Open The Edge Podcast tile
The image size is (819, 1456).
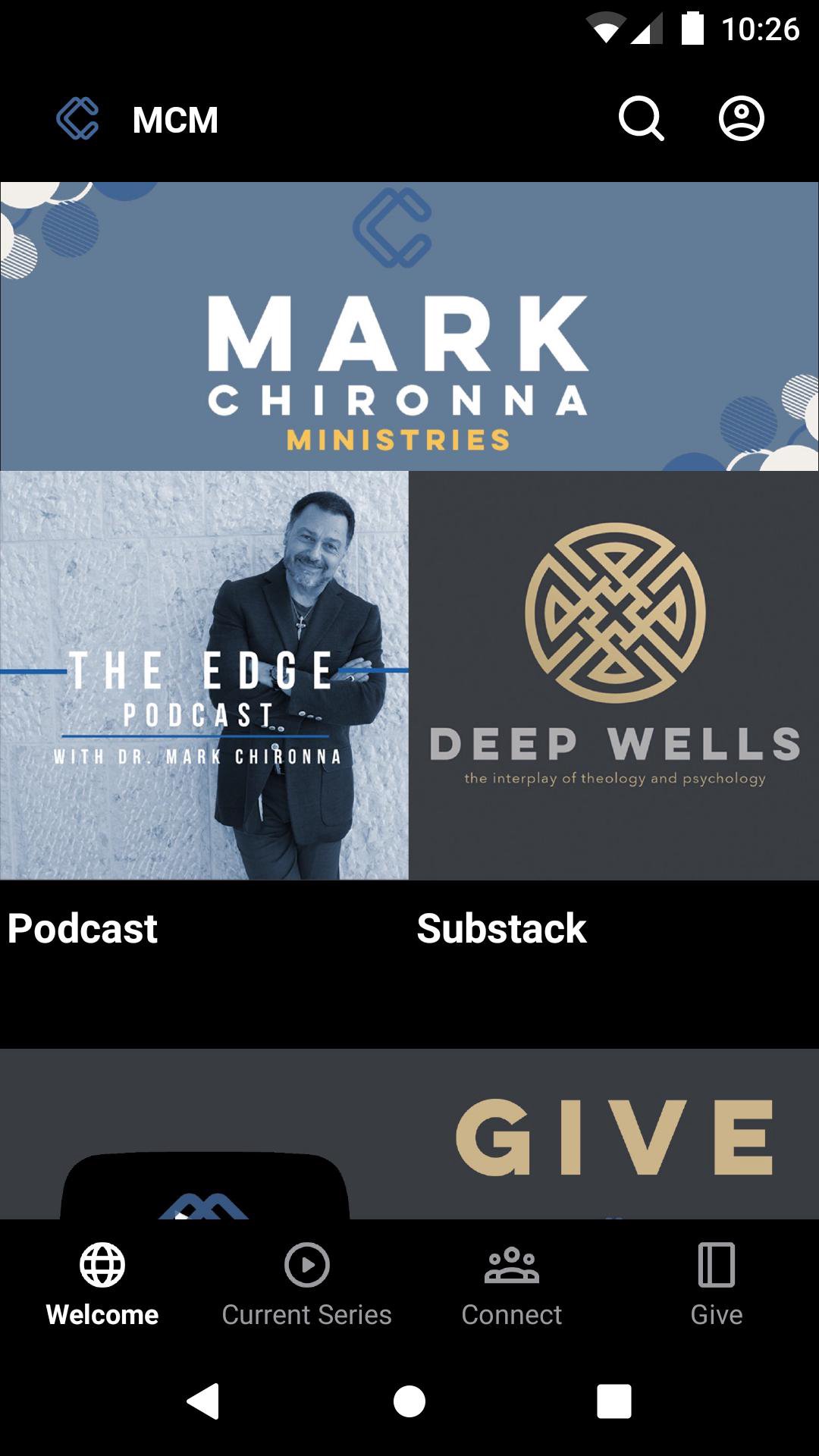pyautogui.click(x=204, y=675)
